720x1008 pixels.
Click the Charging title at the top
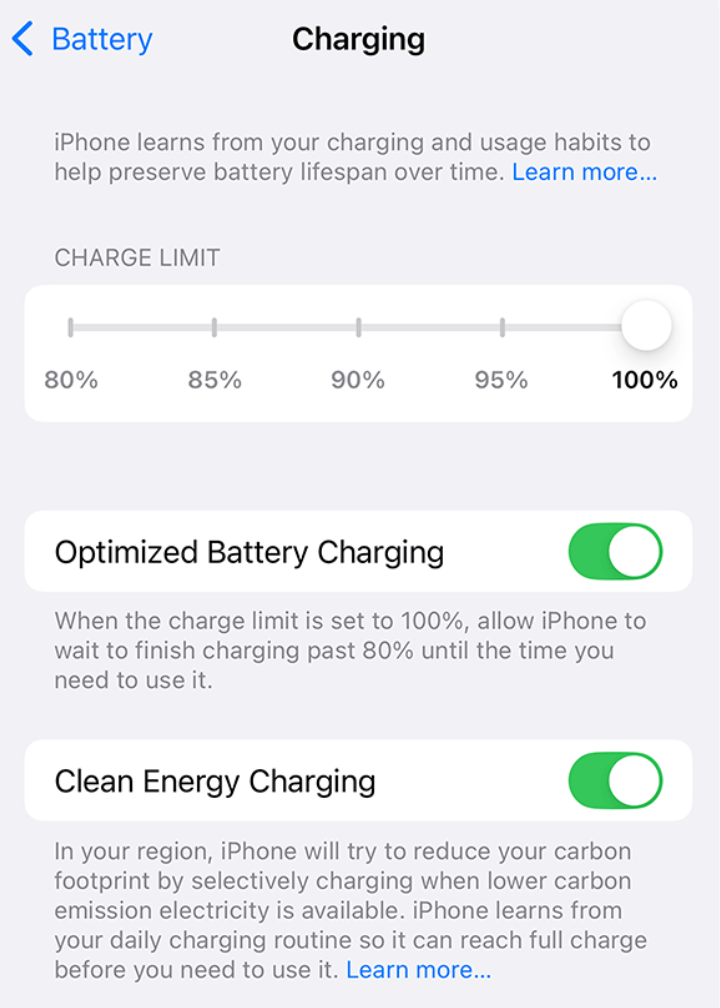358,39
